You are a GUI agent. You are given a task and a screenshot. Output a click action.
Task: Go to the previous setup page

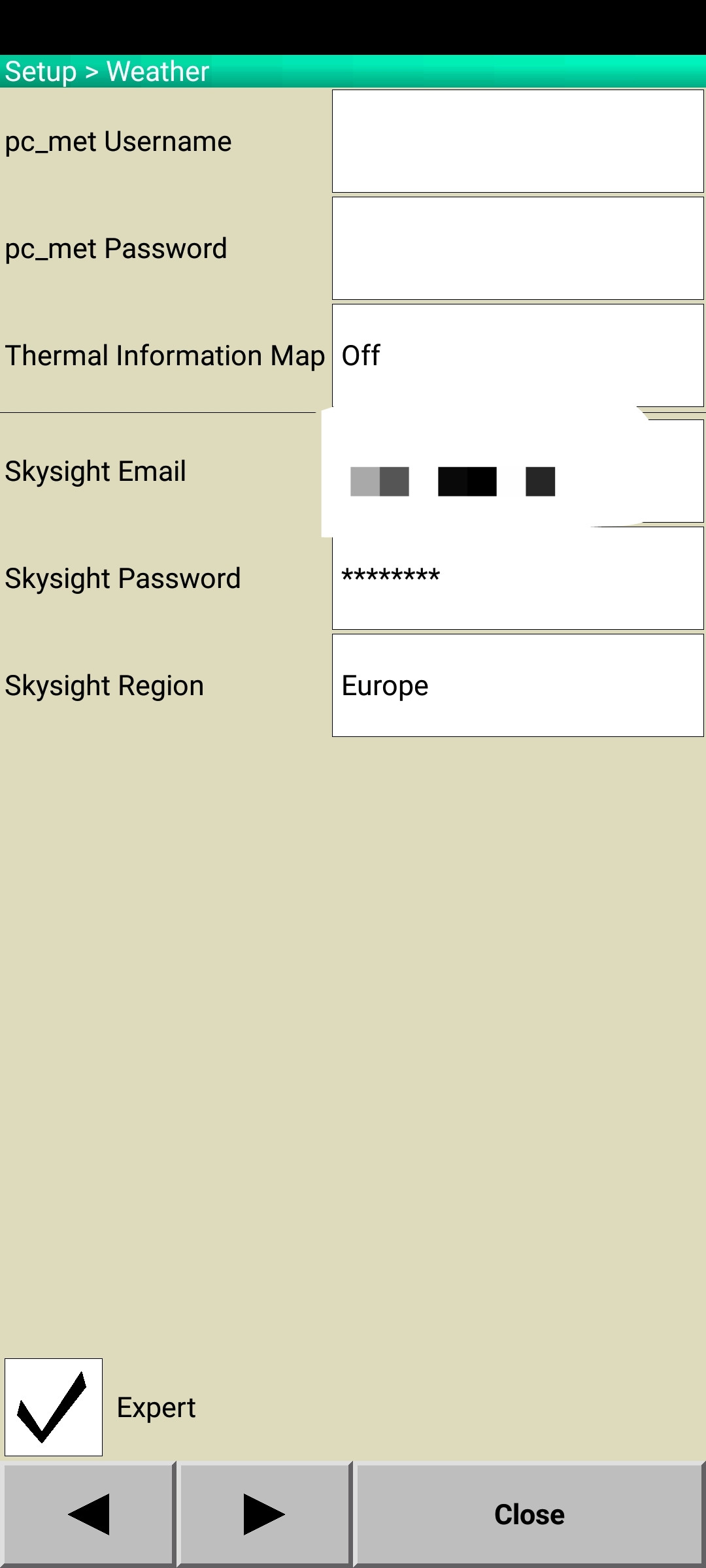click(x=88, y=1514)
